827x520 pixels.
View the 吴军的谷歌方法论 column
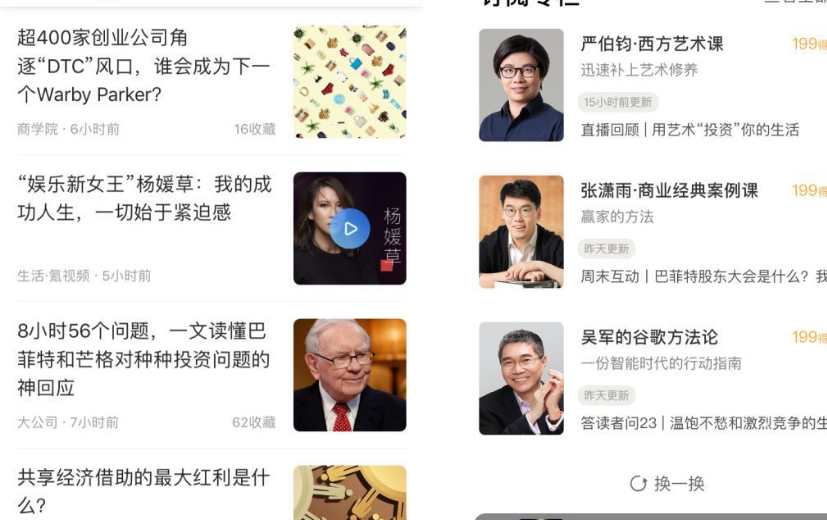649,337
